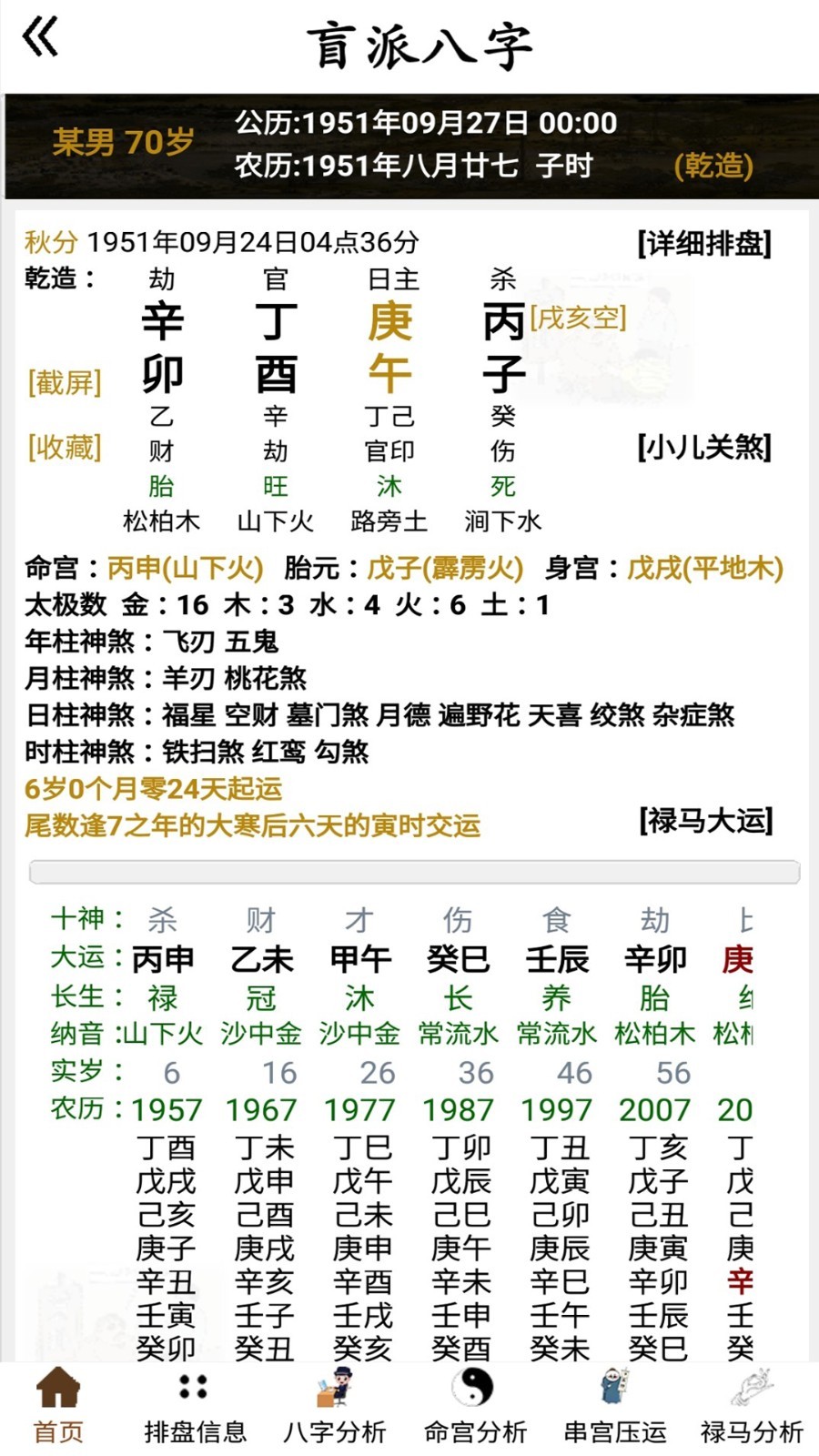Switch to the 首页 tab
Screen dimensions: 819x1456
tap(58, 1406)
